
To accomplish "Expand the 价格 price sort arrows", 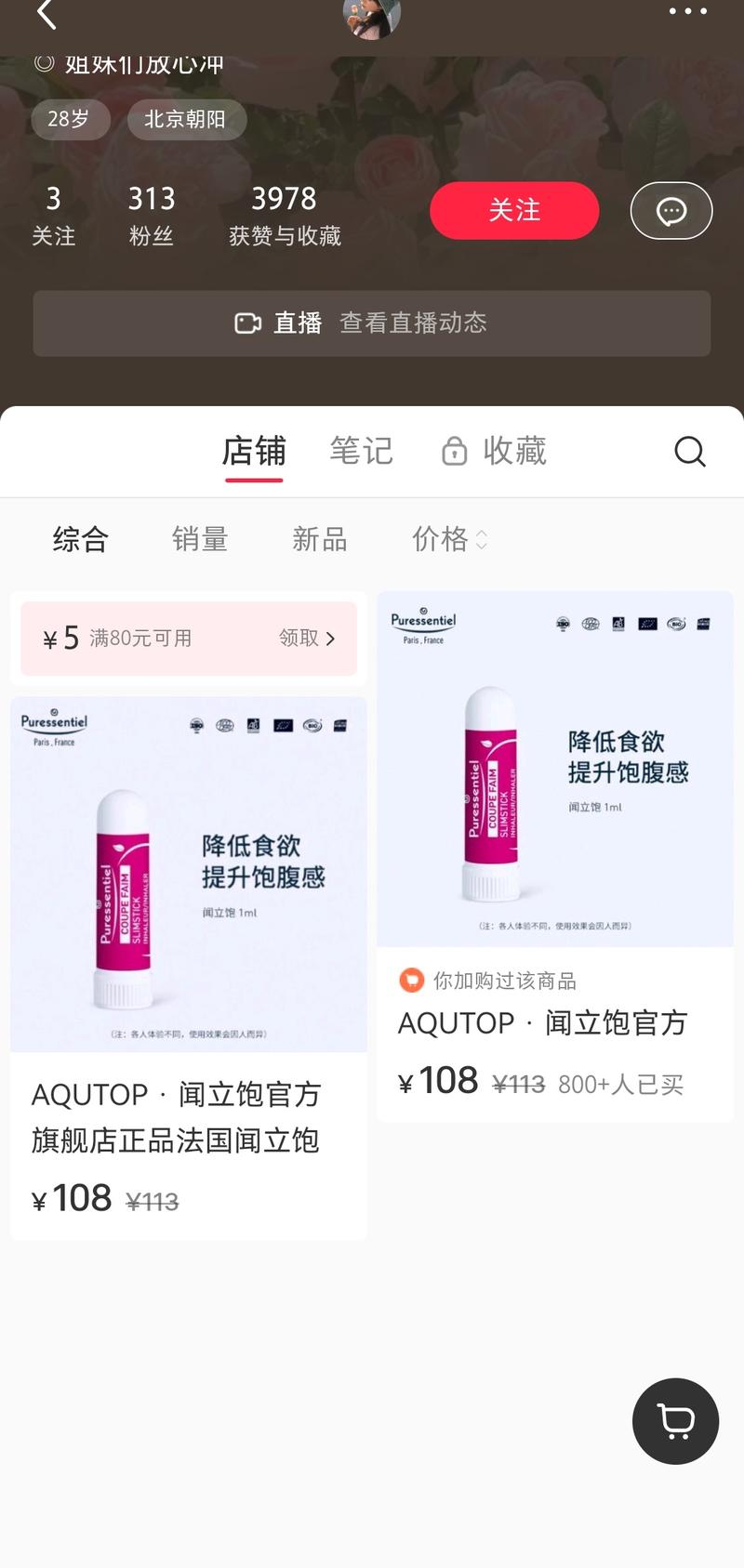I will (482, 539).
